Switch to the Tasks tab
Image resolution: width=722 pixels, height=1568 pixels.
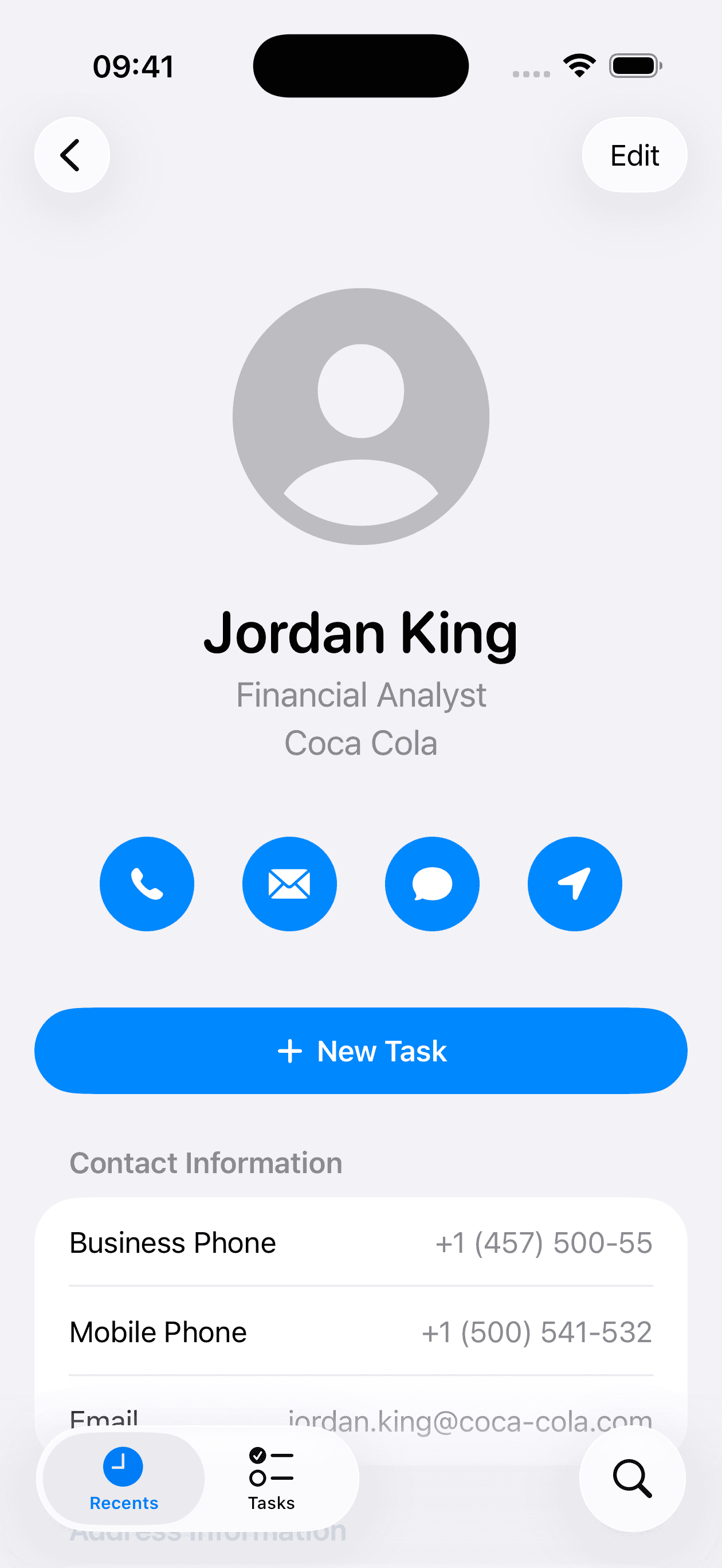pyautogui.click(x=271, y=1479)
